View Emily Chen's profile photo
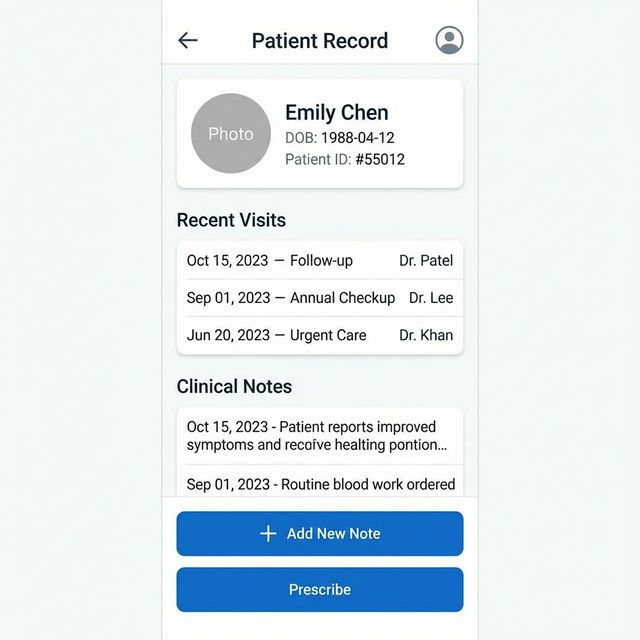 (x=231, y=133)
